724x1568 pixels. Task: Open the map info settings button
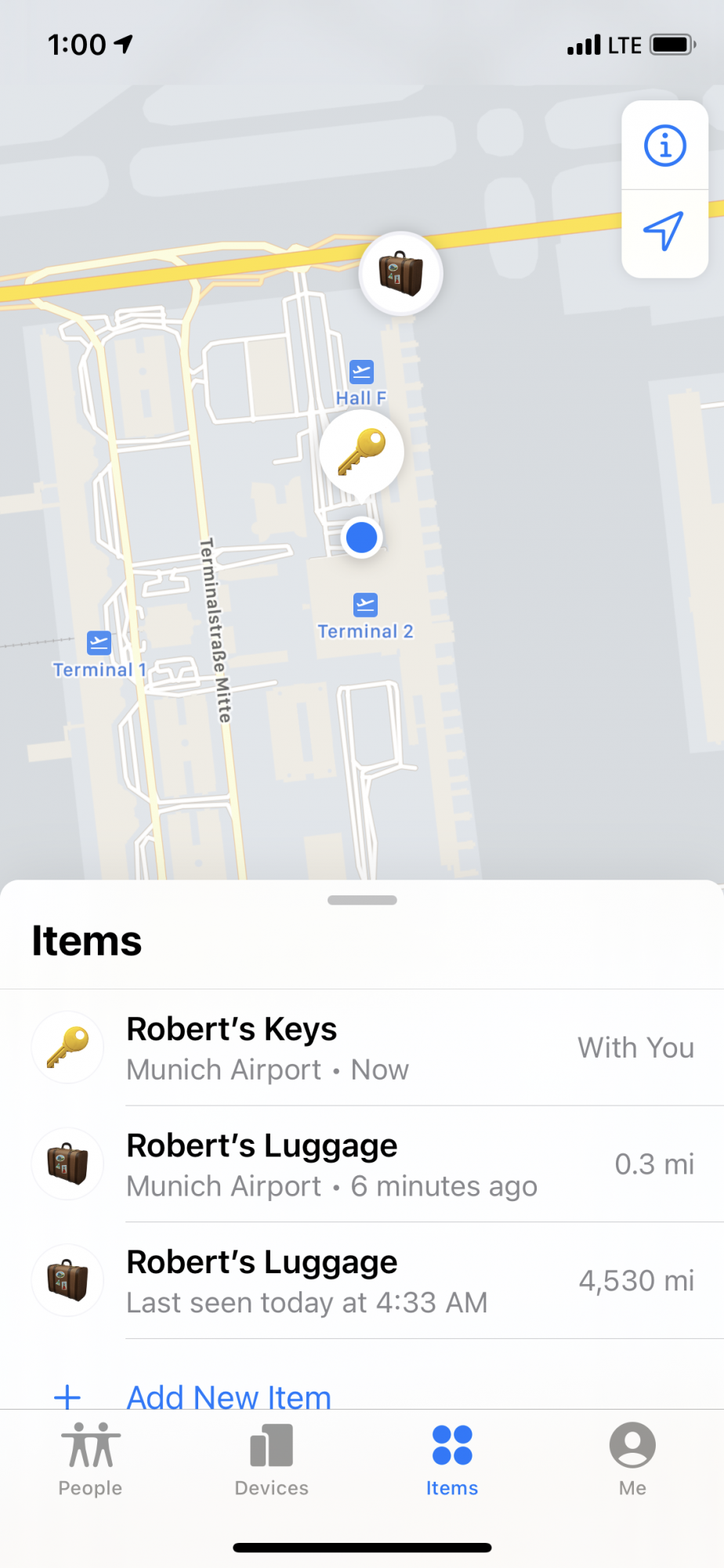pos(664,146)
